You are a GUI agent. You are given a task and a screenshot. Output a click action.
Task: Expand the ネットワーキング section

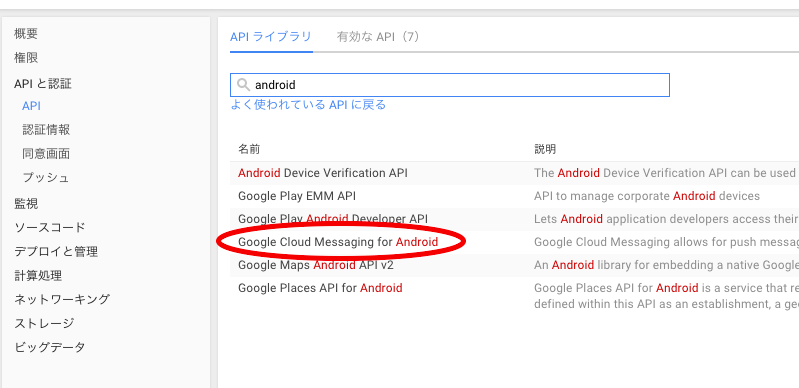62,299
